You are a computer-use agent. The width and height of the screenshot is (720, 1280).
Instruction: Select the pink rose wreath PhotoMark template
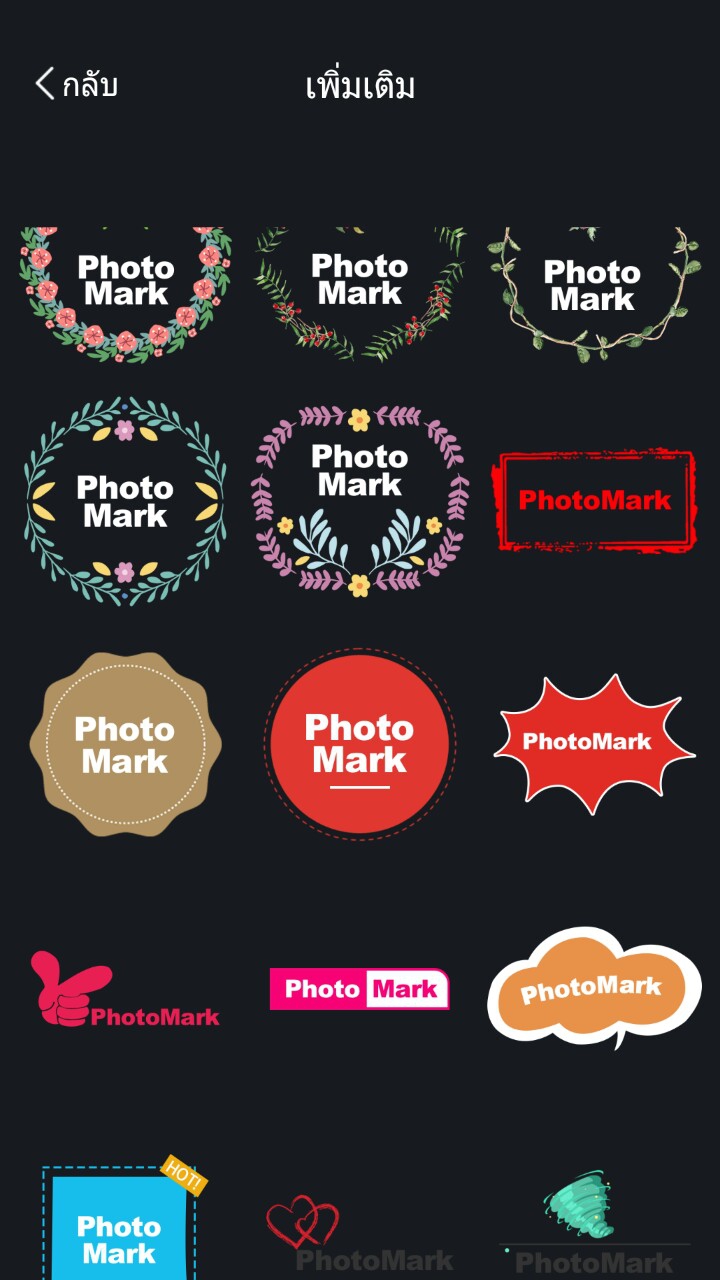tap(126, 292)
